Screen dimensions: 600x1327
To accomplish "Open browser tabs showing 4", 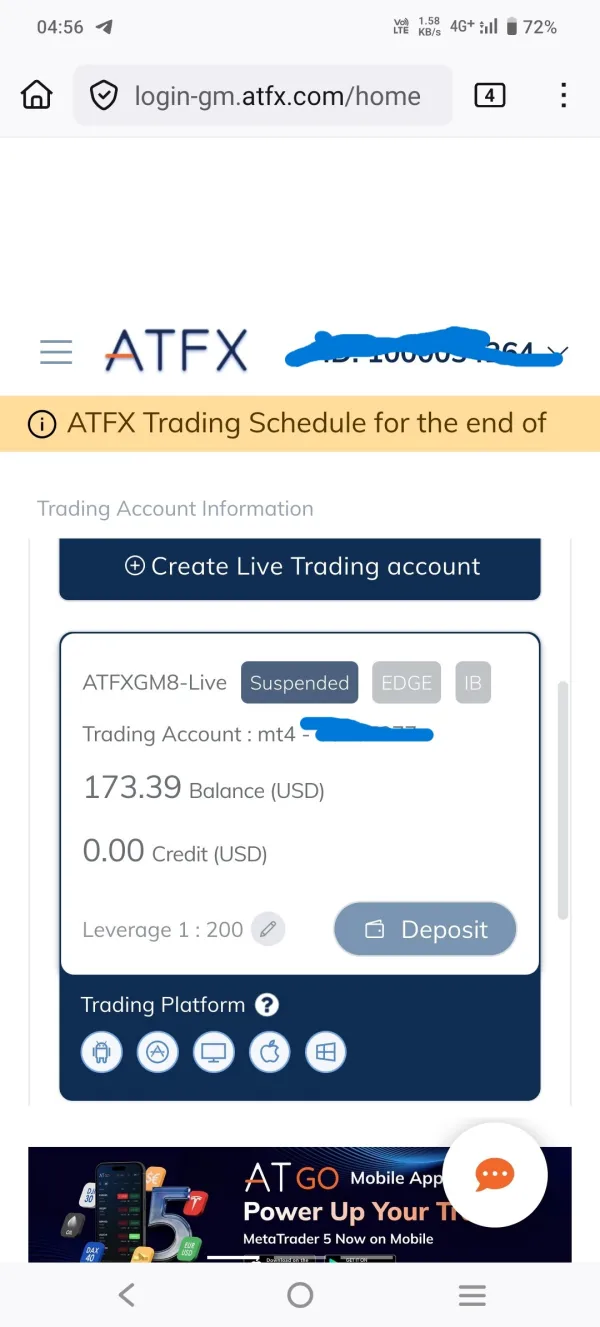I will tap(489, 95).
